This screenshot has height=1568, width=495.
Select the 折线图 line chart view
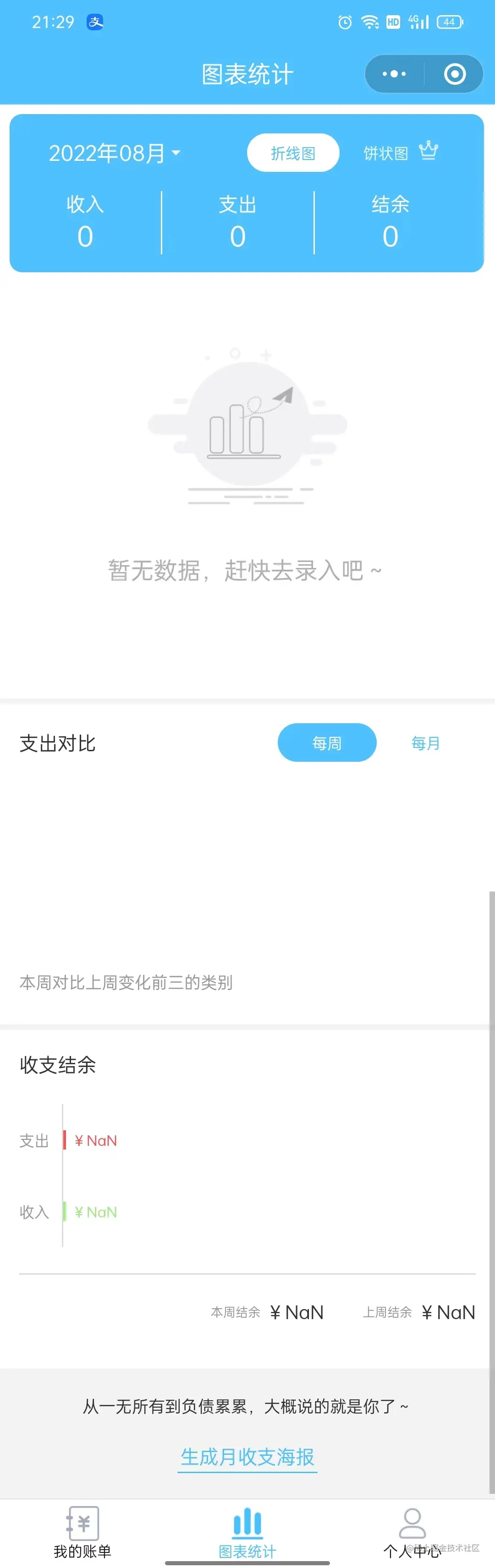[293, 153]
